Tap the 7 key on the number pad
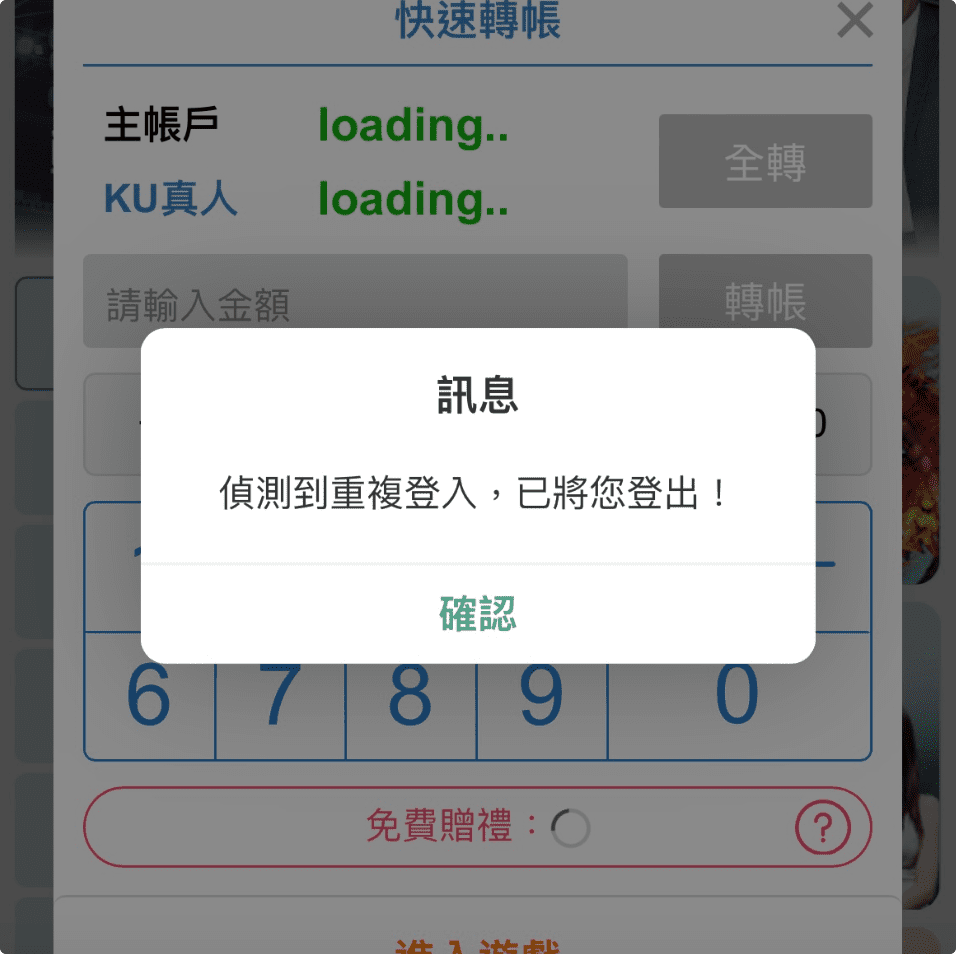Image resolution: width=956 pixels, height=954 pixels. tap(281, 697)
